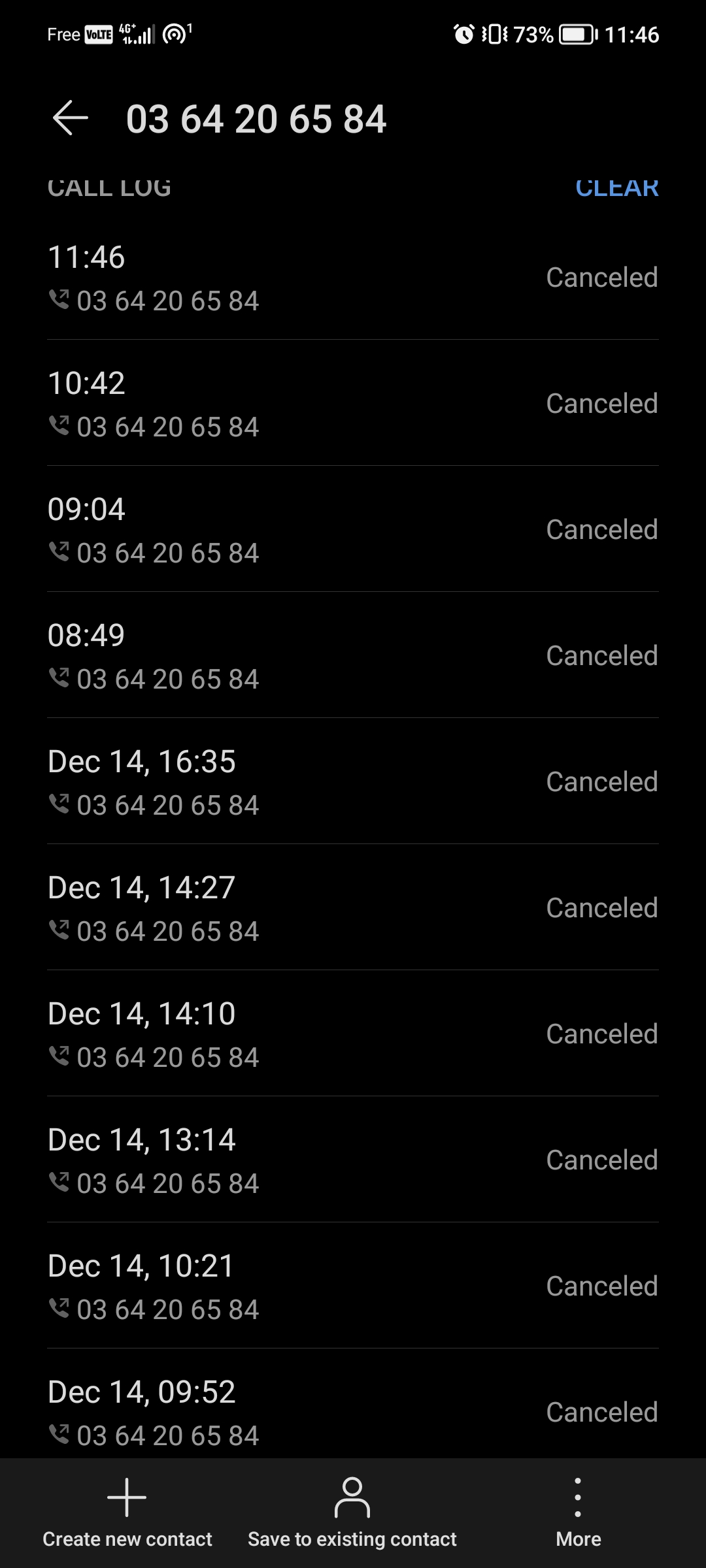Open the 09:04 call log entry
Image resolution: width=706 pixels, height=1568 pixels.
coord(353,530)
